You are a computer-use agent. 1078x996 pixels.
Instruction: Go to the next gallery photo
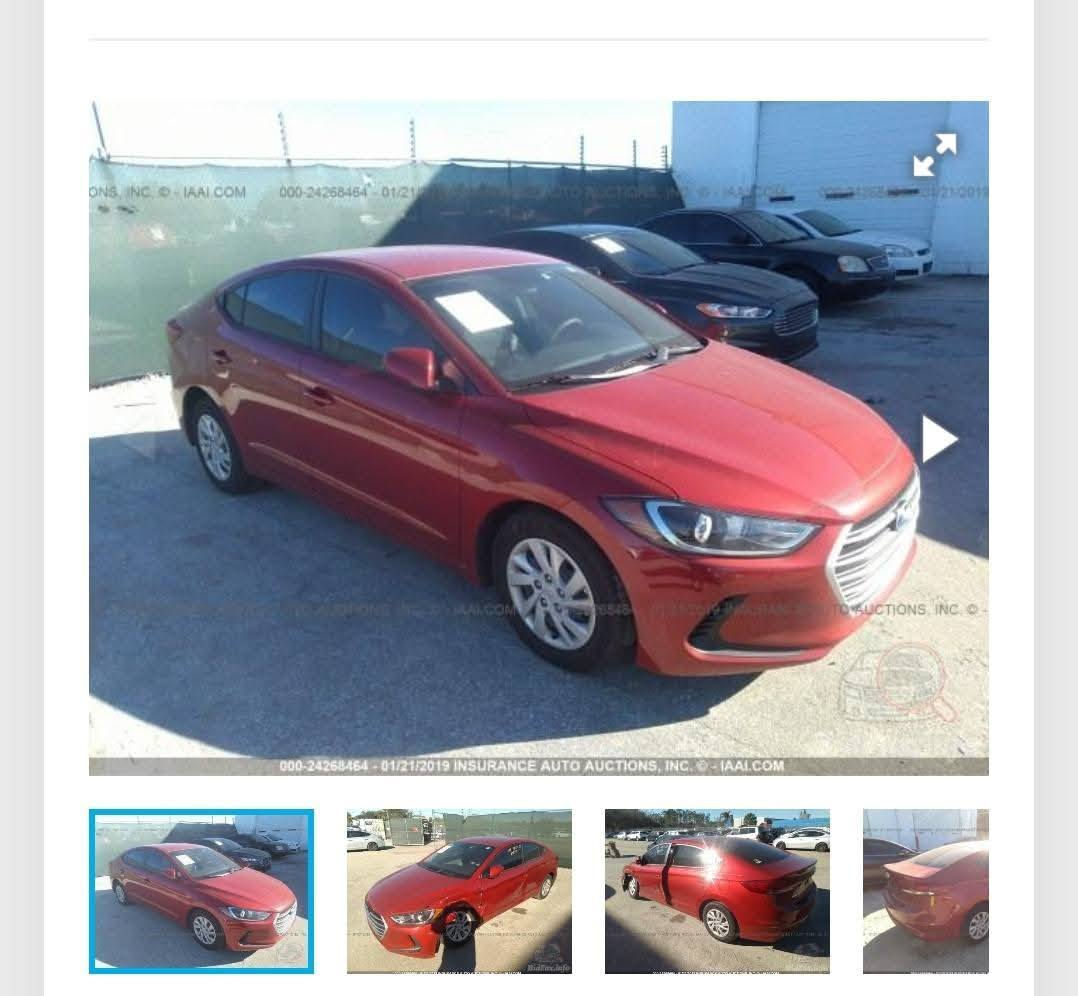point(938,439)
